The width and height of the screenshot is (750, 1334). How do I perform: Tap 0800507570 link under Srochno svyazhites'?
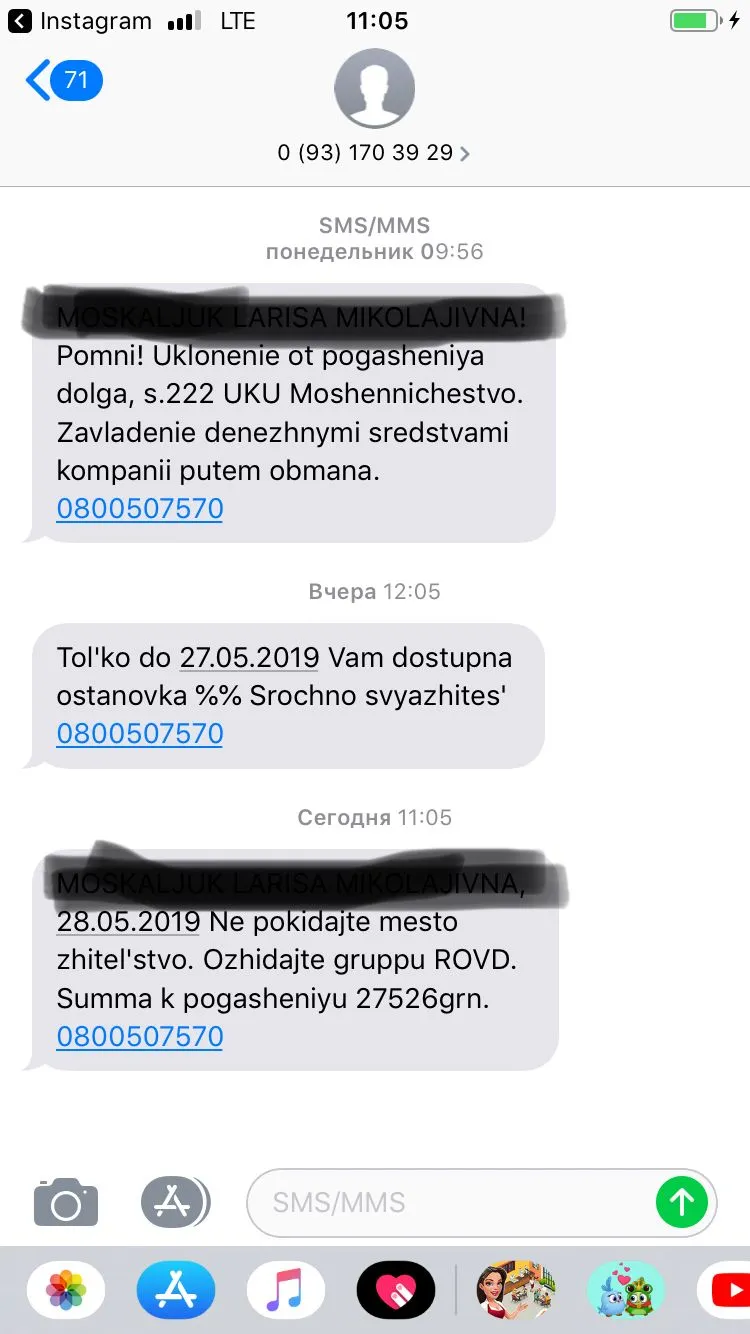[140, 734]
